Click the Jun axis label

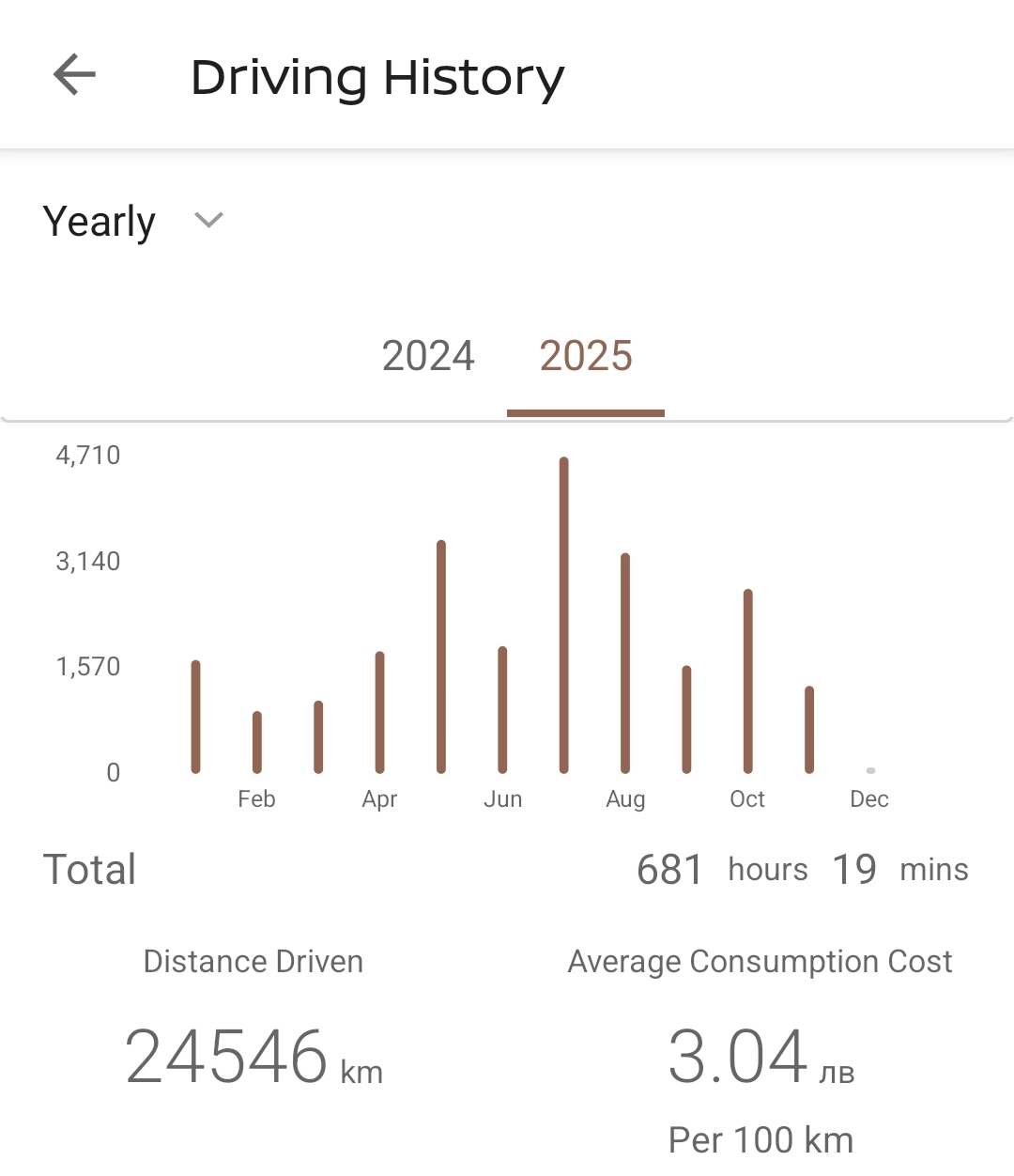tap(504, 798)
